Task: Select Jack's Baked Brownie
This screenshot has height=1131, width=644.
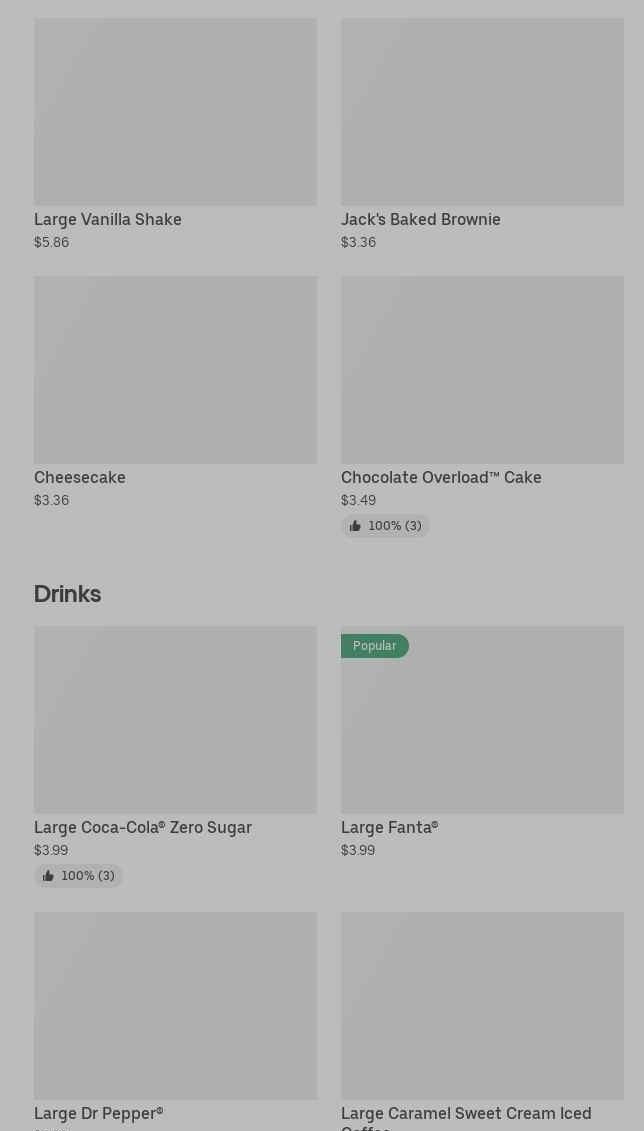Action: click(482, 134)
